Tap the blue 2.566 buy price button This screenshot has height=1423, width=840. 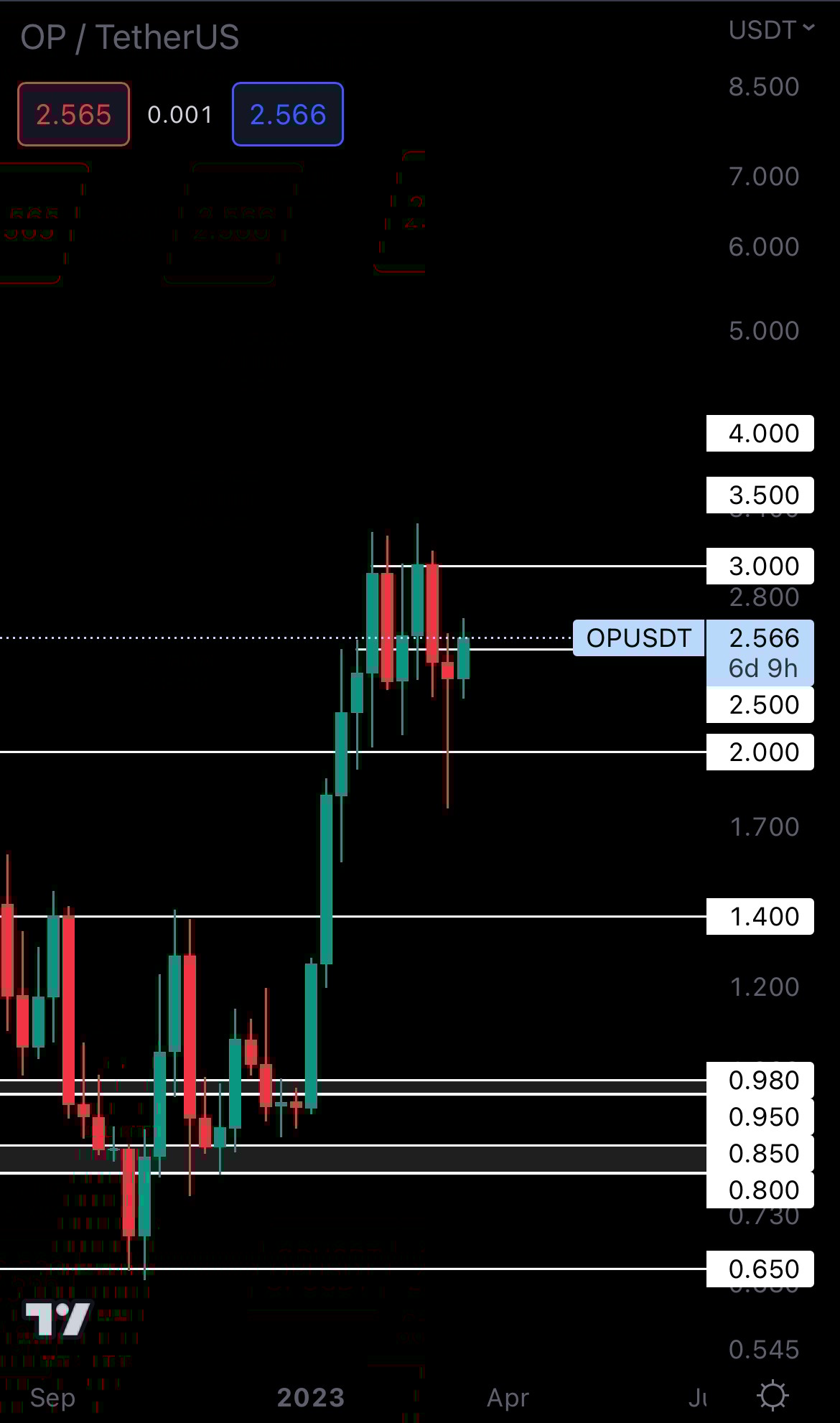287,115
